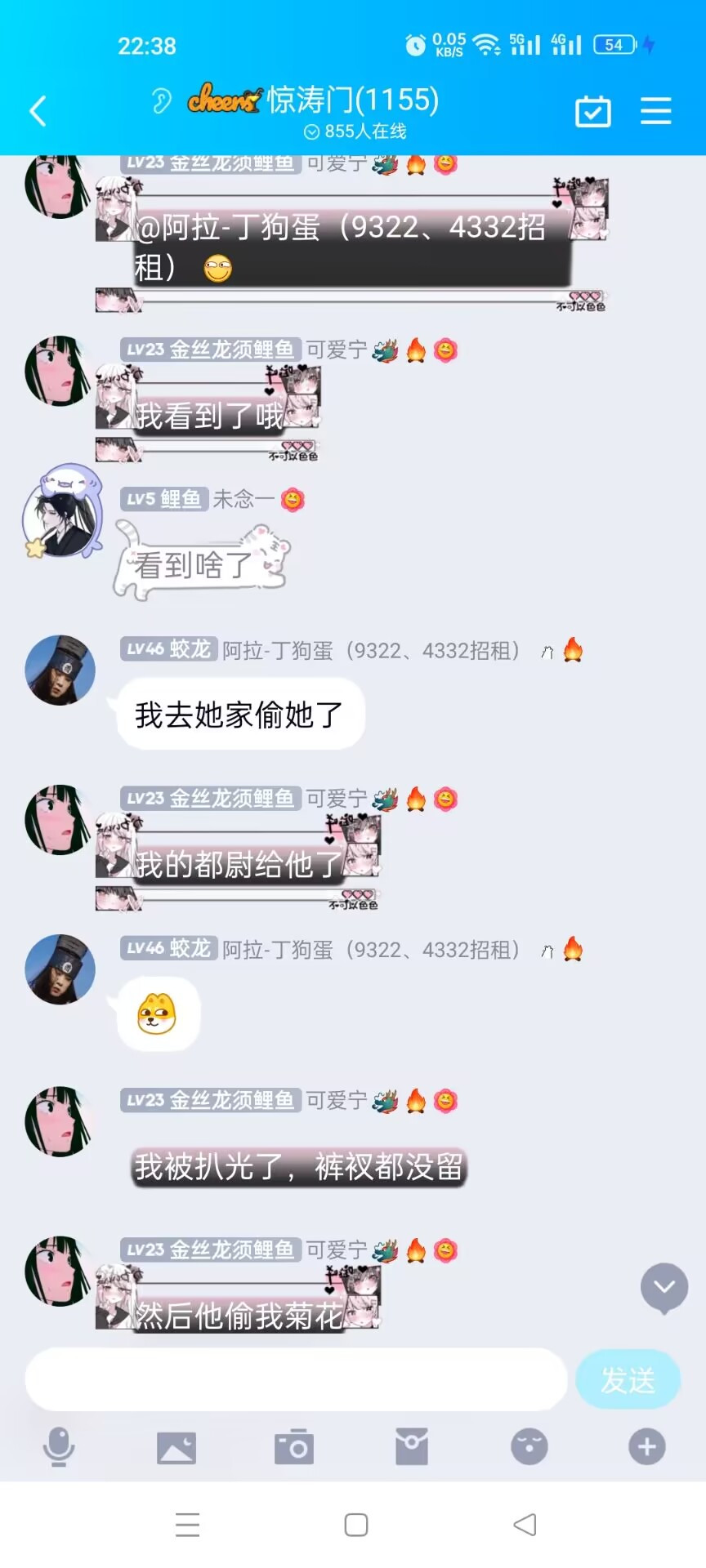
Task: Open avatar beside 我去她家偷她了 message
Action: click(x=60, y=670)
